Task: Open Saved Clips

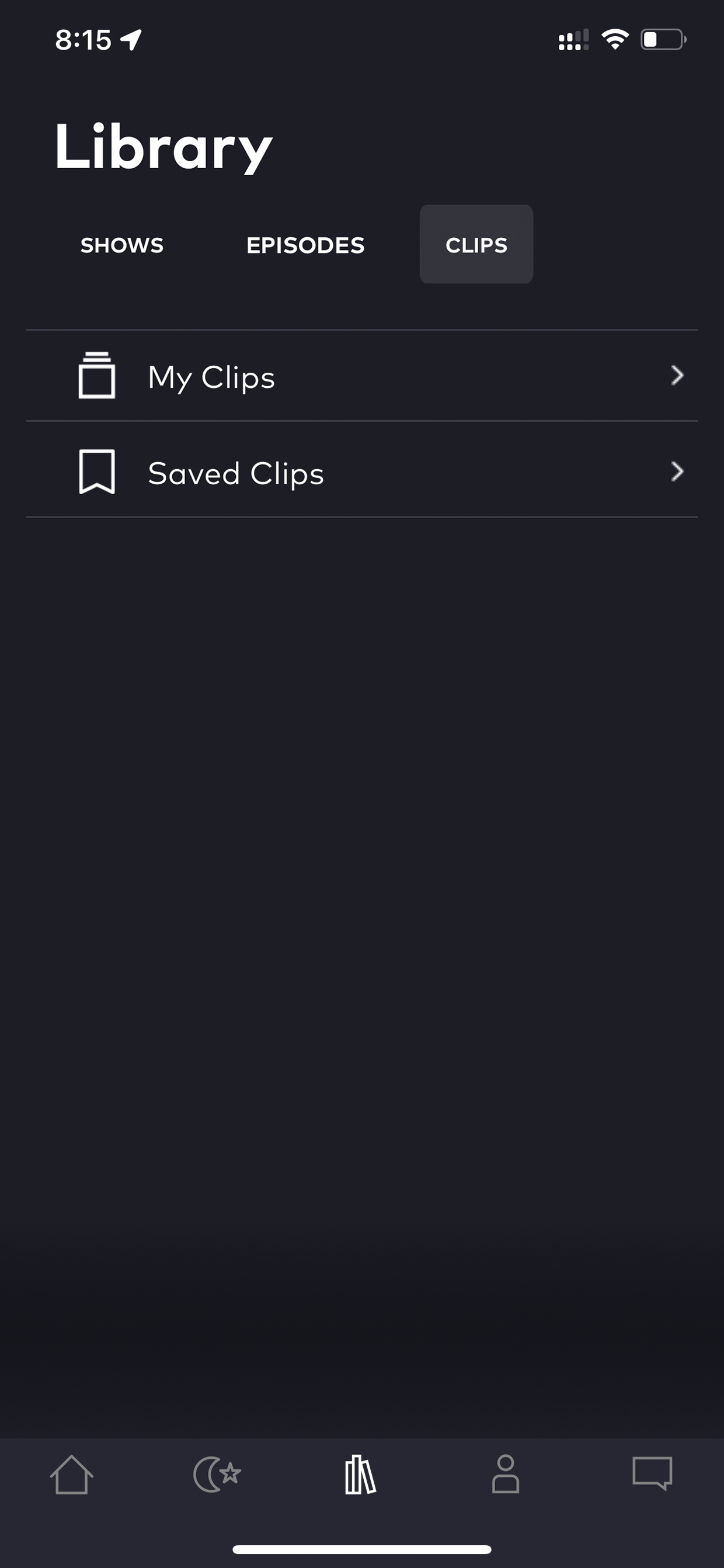Action: [x=362, y=471]
